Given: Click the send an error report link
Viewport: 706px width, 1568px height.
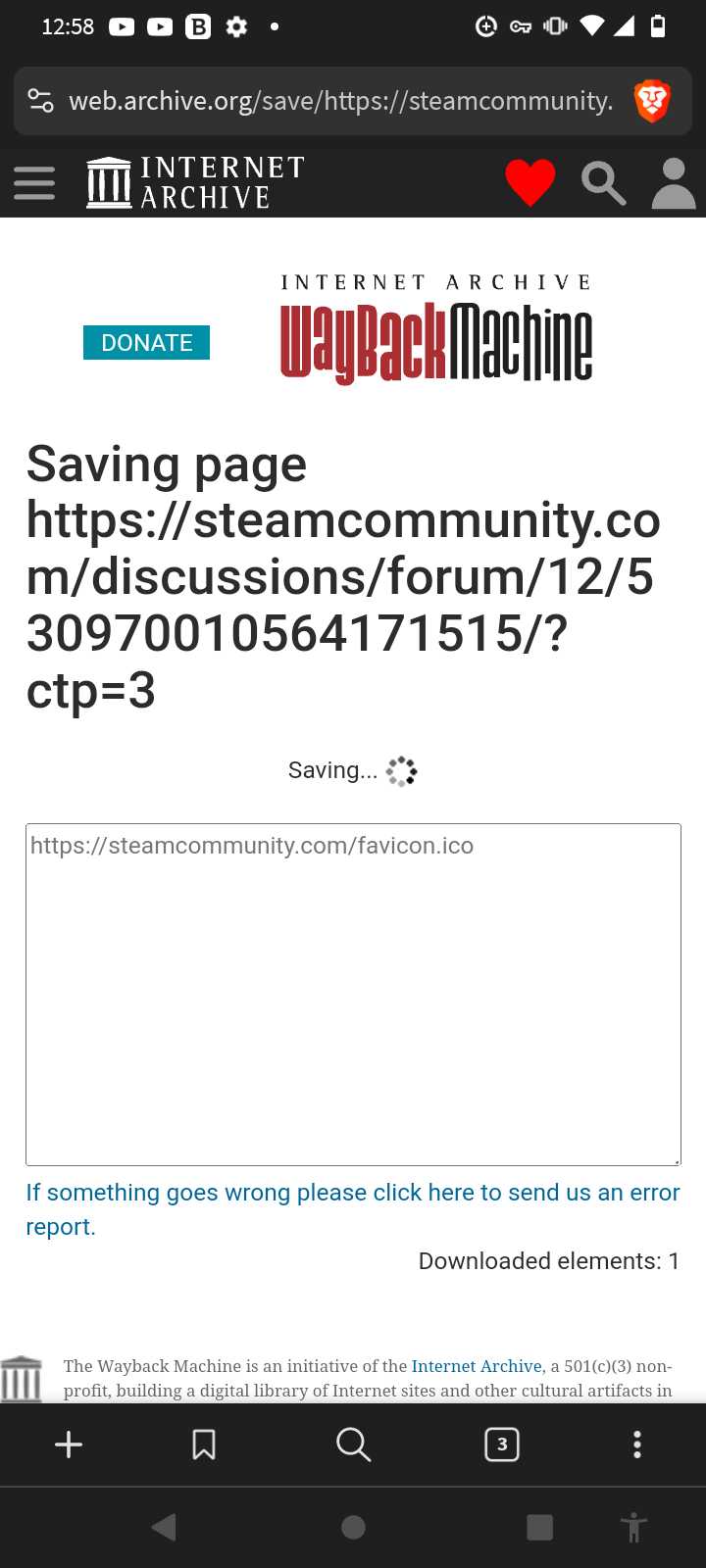Looking at the screenshot, I should click(x=353, y=1209).
